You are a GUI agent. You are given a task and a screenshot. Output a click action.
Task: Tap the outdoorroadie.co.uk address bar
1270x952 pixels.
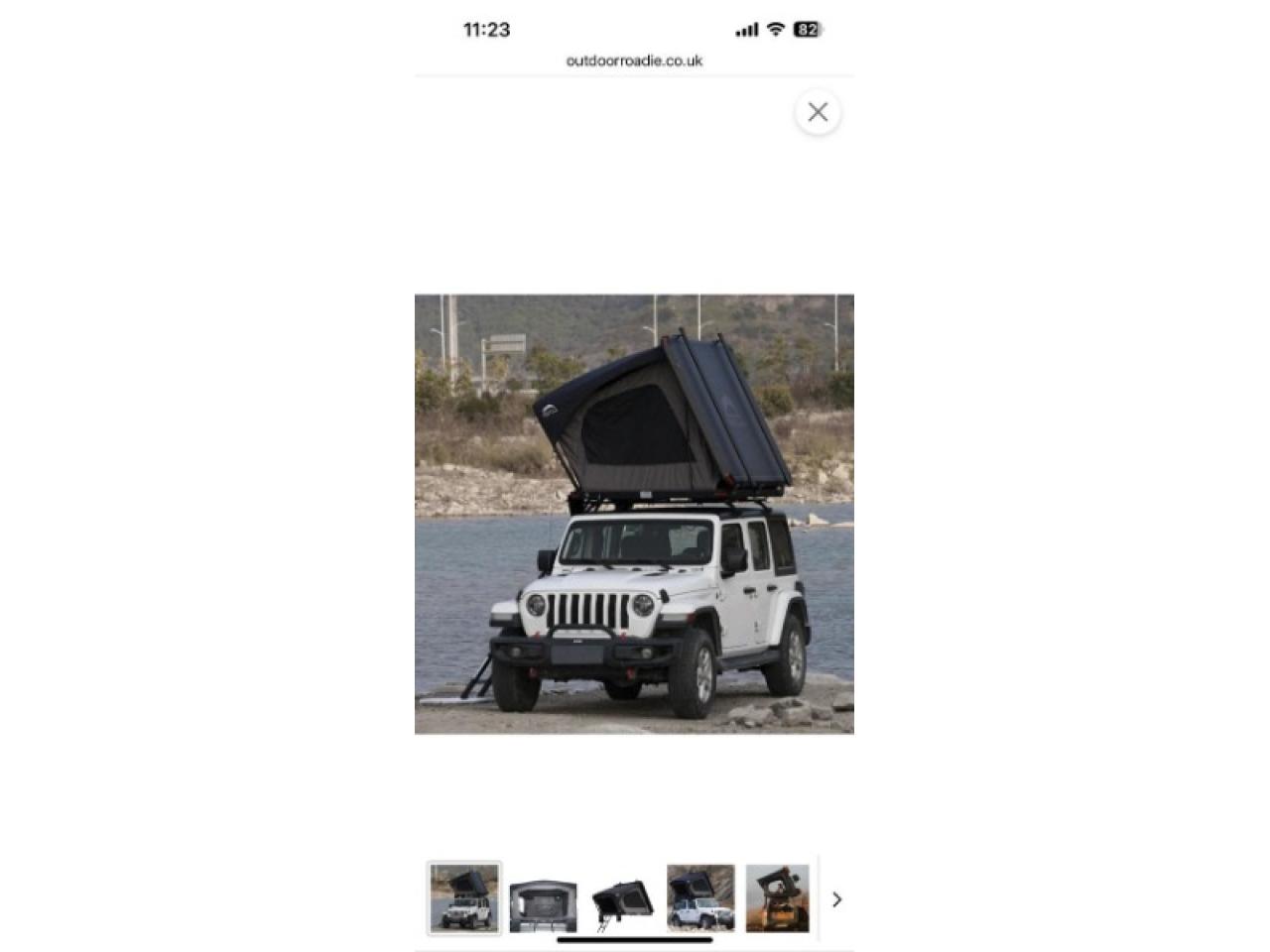[634, 60]
